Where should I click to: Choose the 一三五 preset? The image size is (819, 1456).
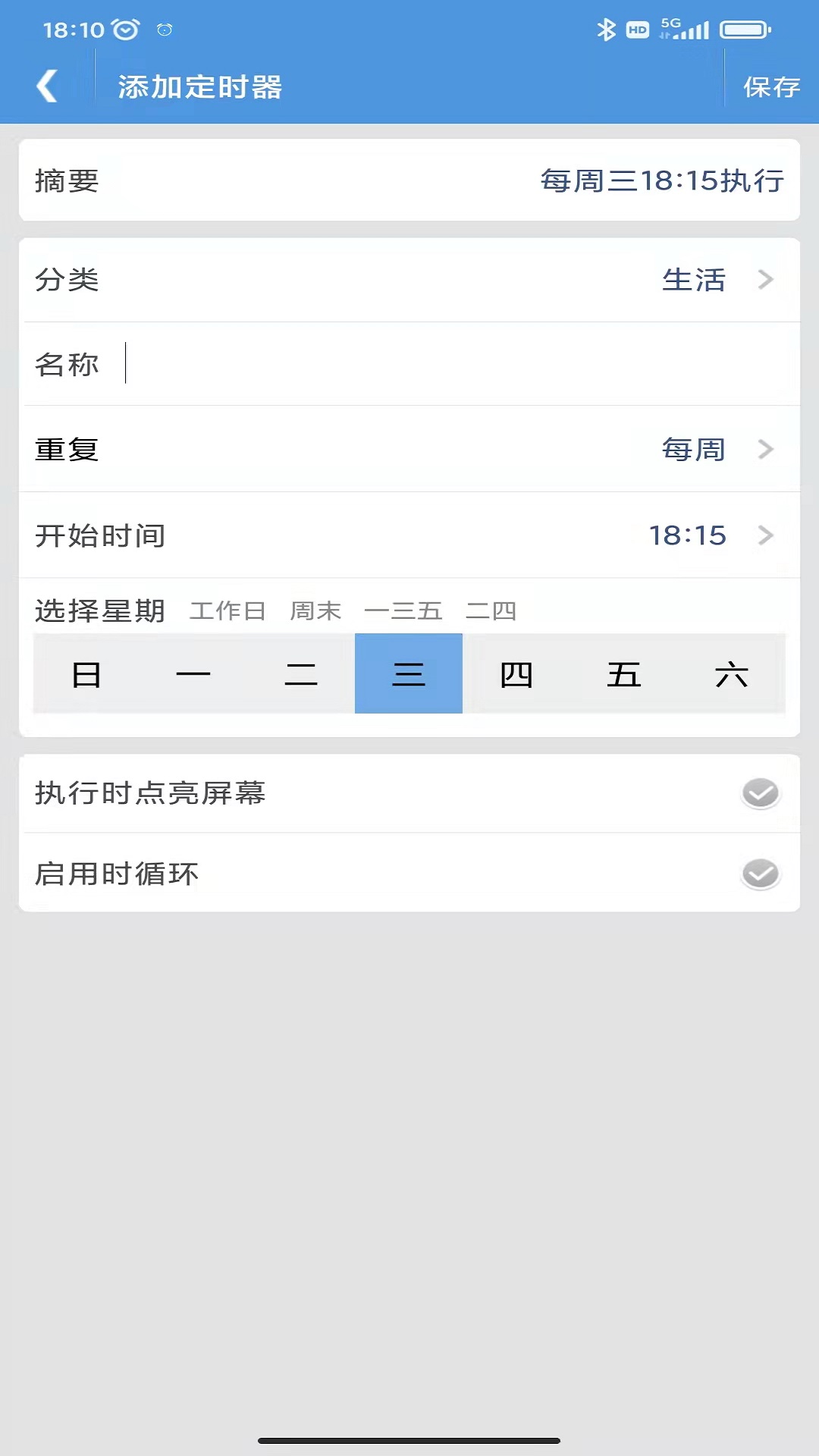point(405,610)
